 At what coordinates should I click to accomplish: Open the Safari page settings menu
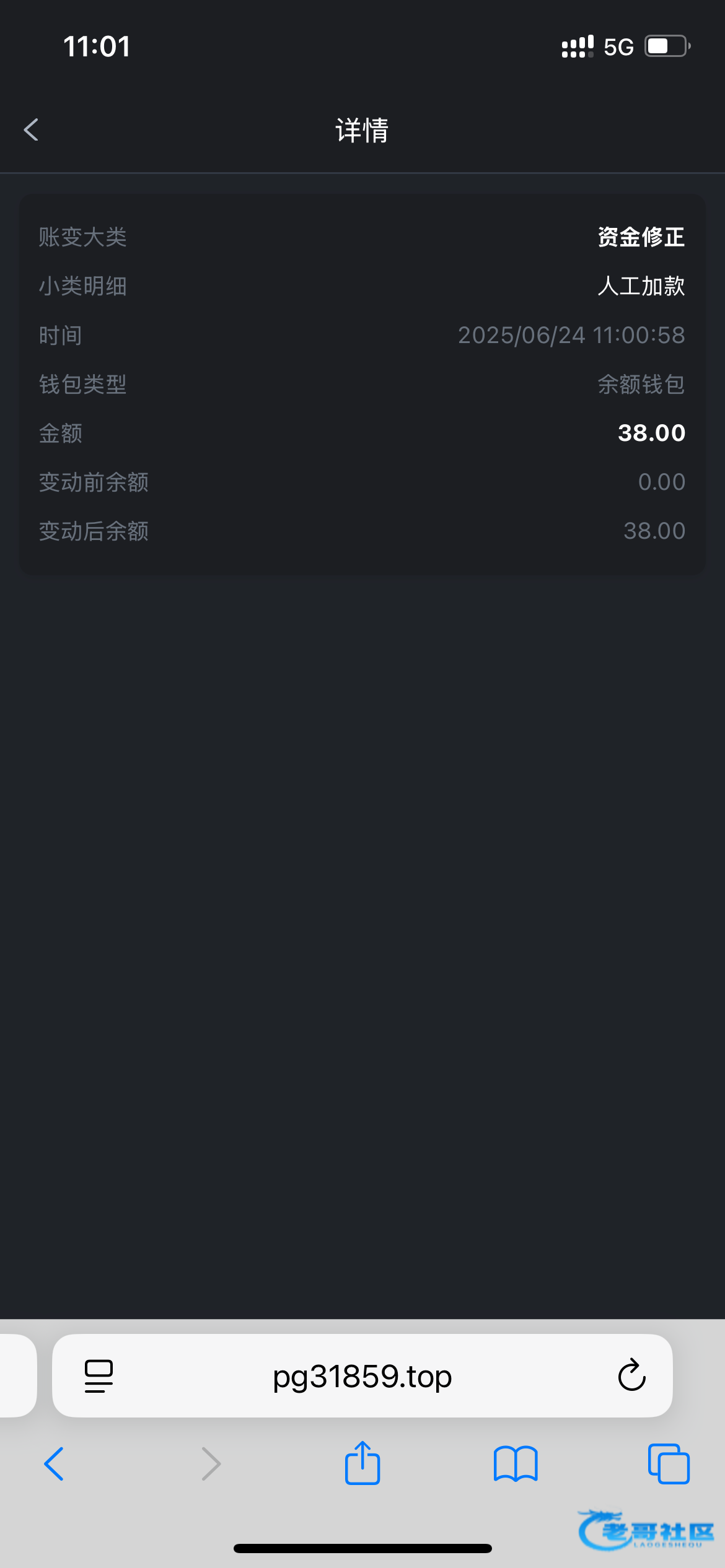[x=99, y=1376]
